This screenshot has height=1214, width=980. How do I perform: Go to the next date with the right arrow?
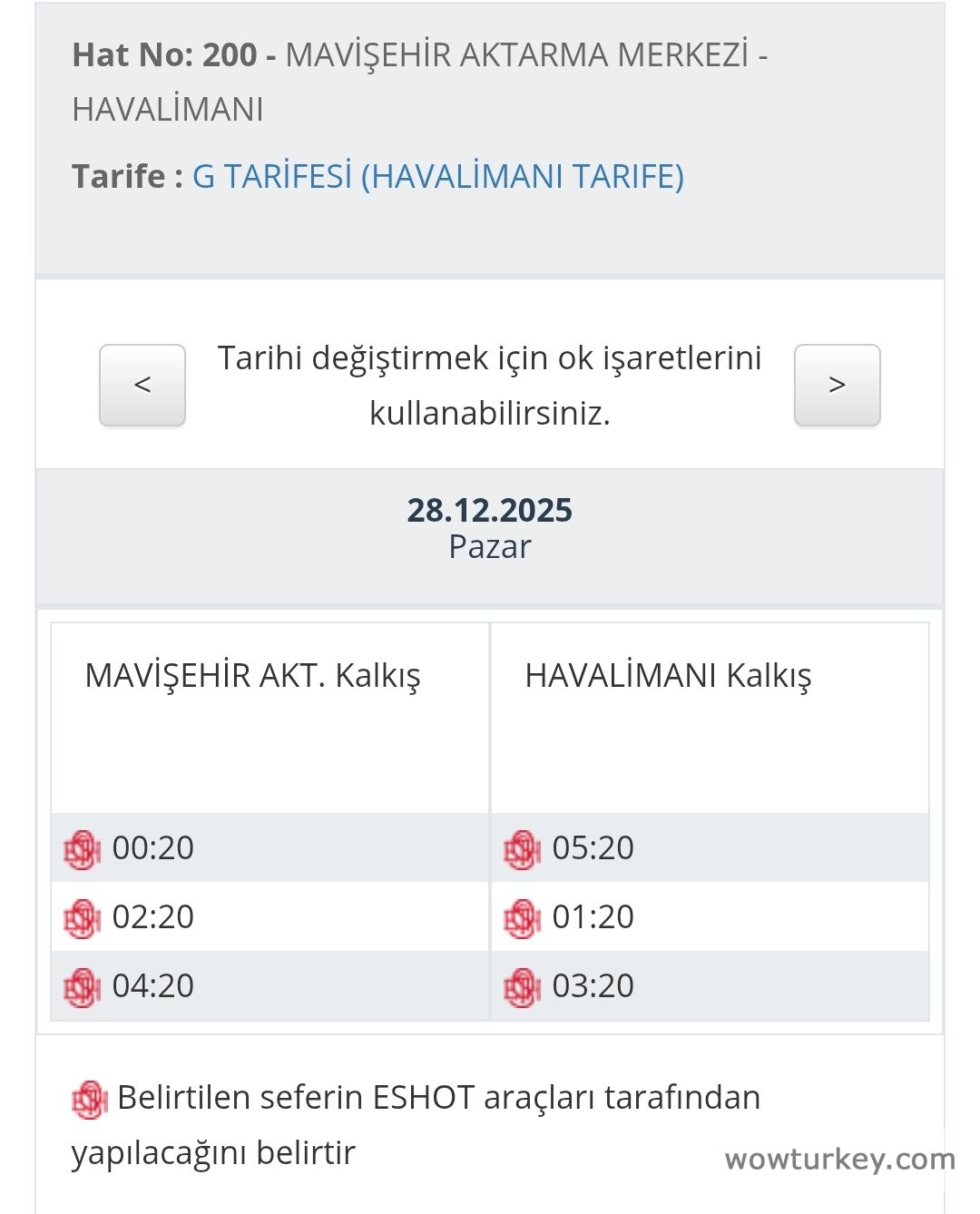click(x=837, y=385)
